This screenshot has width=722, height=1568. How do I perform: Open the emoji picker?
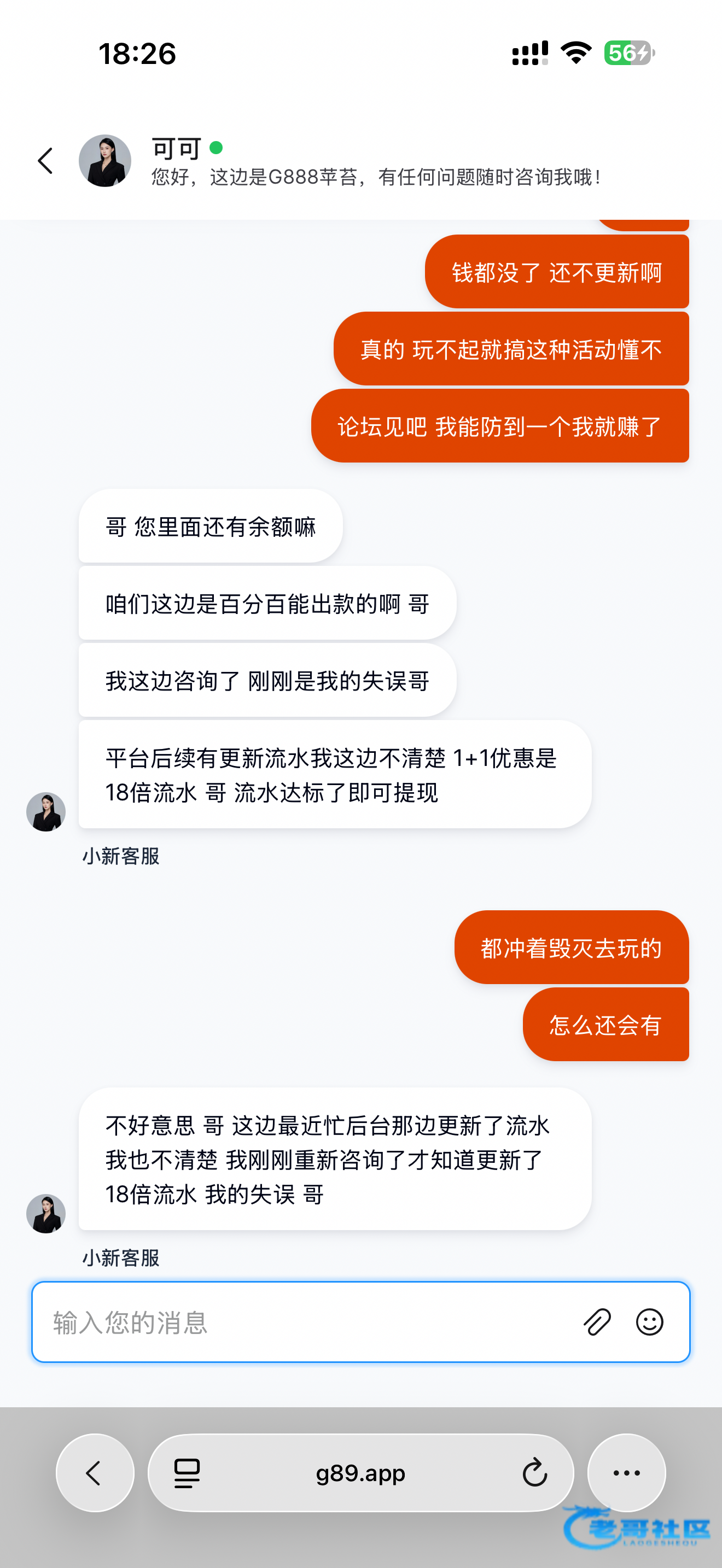click(650, 1322)
